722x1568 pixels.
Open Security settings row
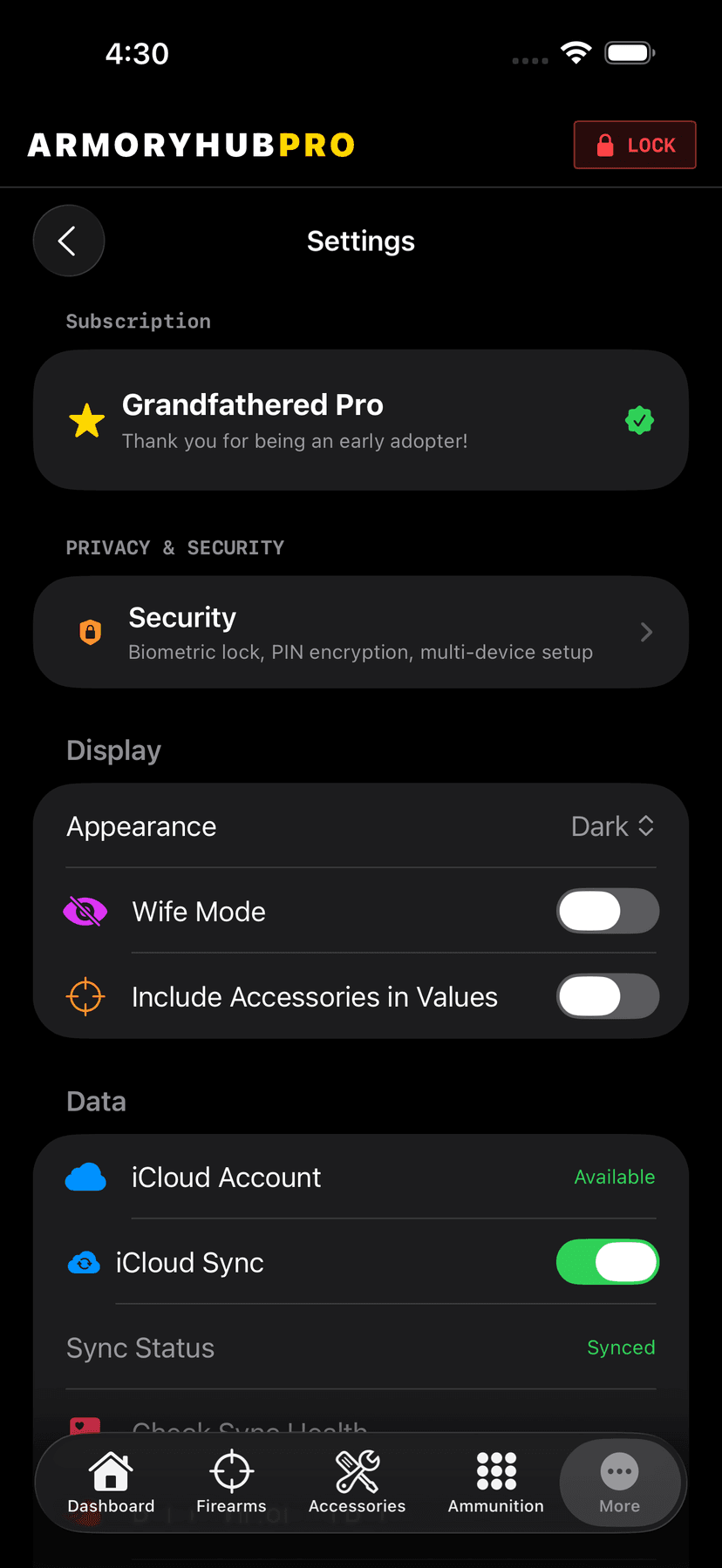pos(360,632)
